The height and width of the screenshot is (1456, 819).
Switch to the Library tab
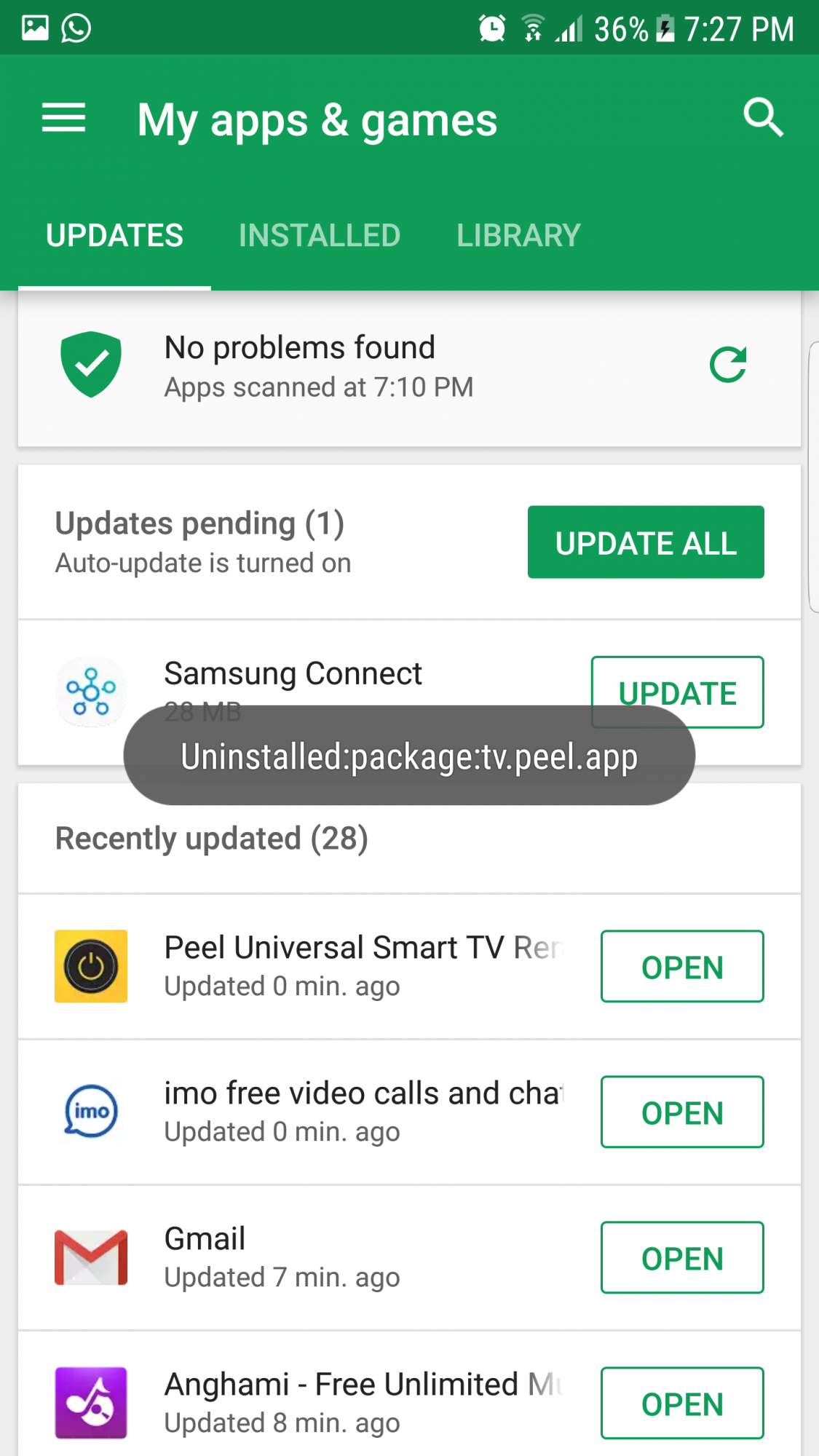(x=518, y=235)
